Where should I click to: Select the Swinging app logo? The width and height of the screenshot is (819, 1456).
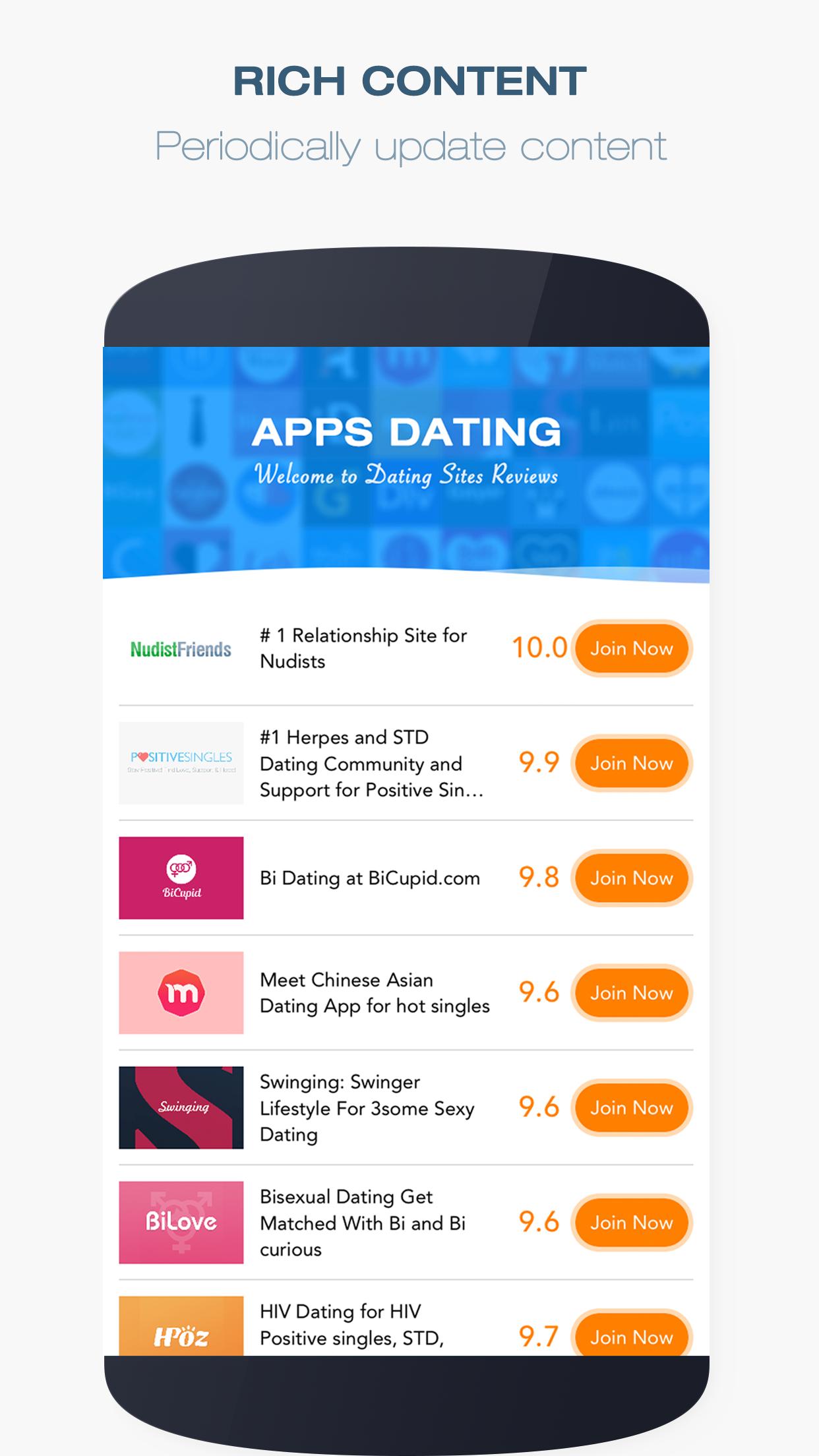[181, 1108]
